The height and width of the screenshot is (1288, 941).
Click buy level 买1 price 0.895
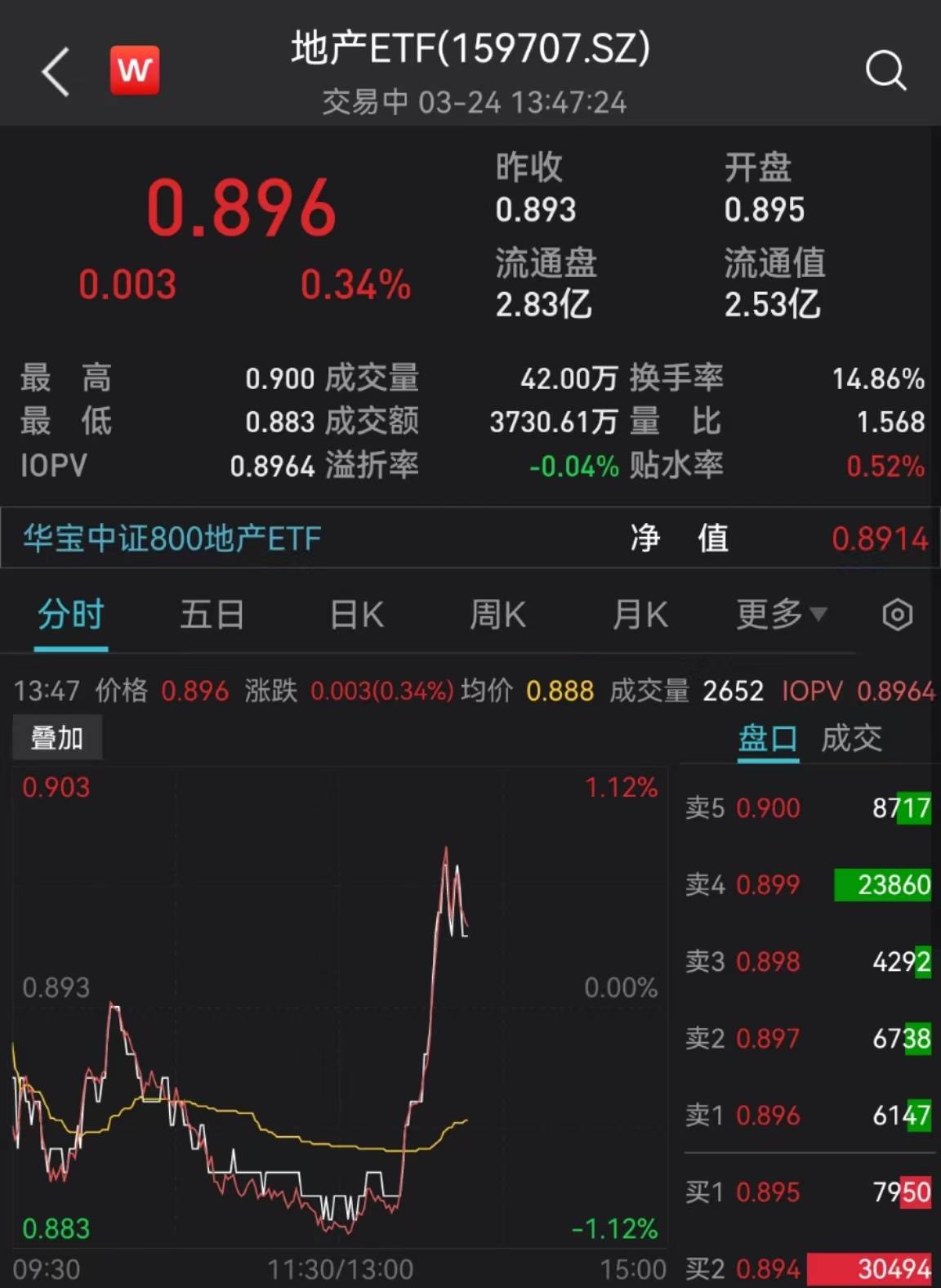pyautogui.click(x=766, y=1192)
